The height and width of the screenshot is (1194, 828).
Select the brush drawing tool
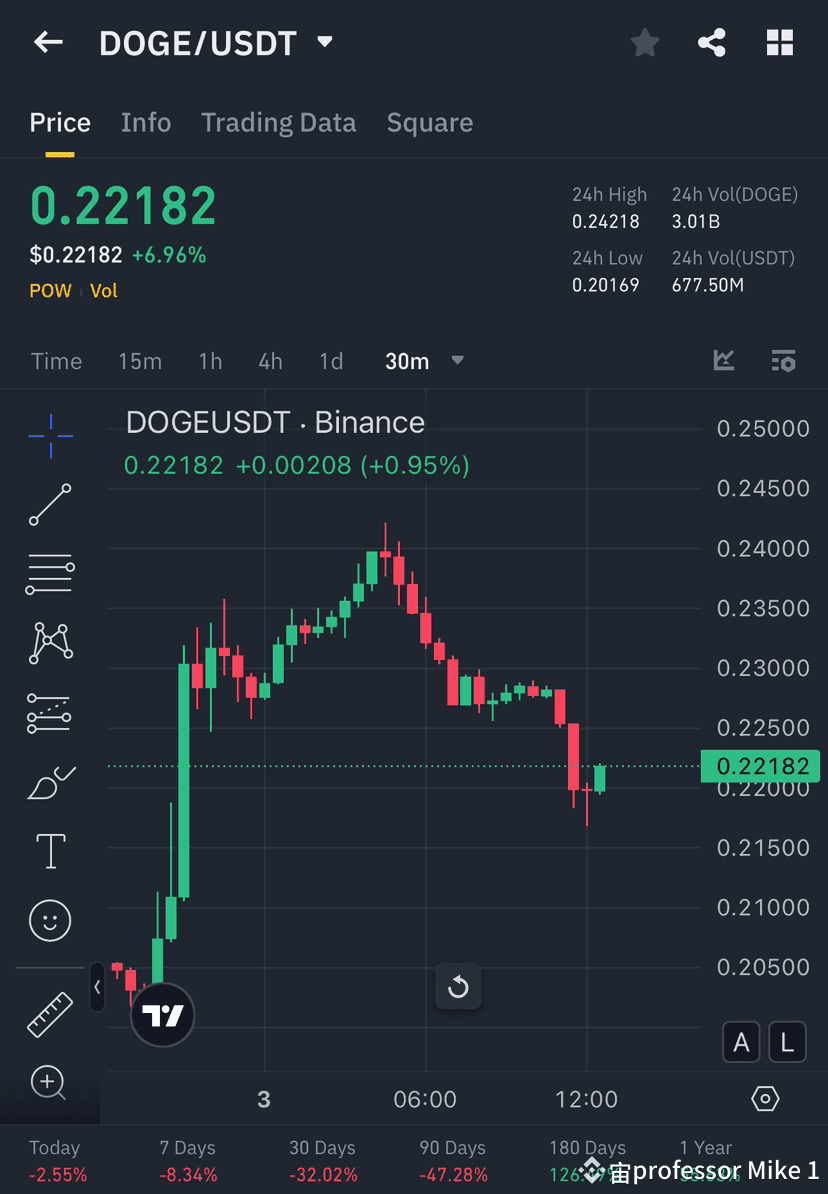coord(50,781)
